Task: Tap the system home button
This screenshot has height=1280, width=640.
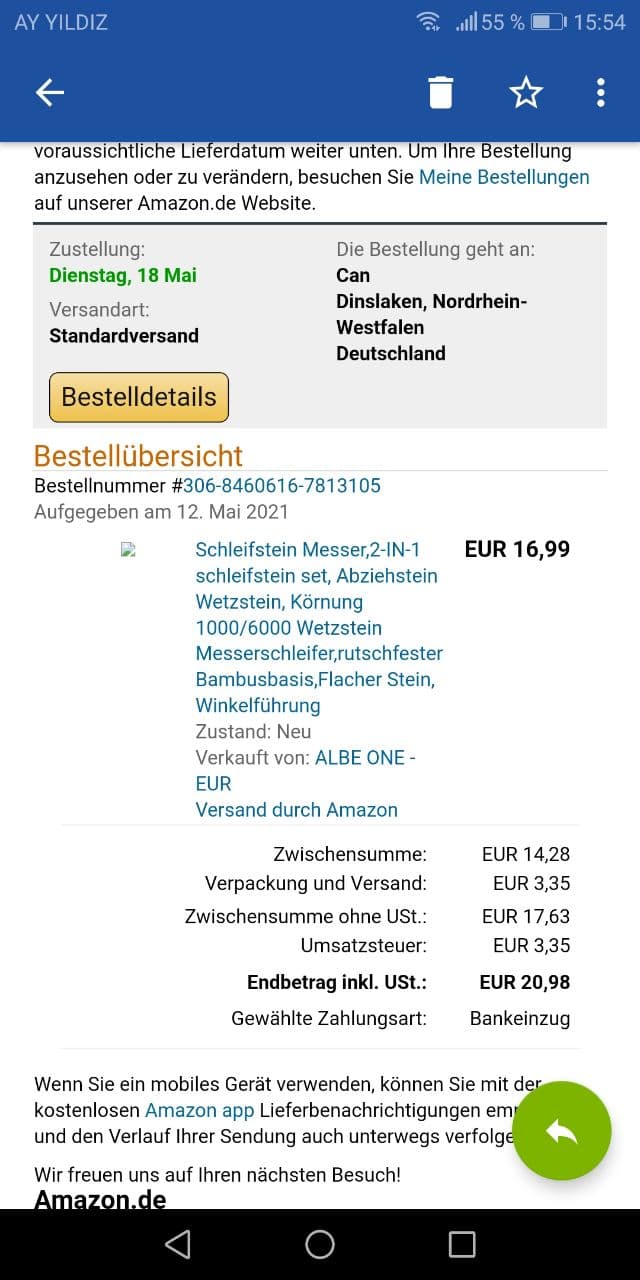Action: 320,1244
